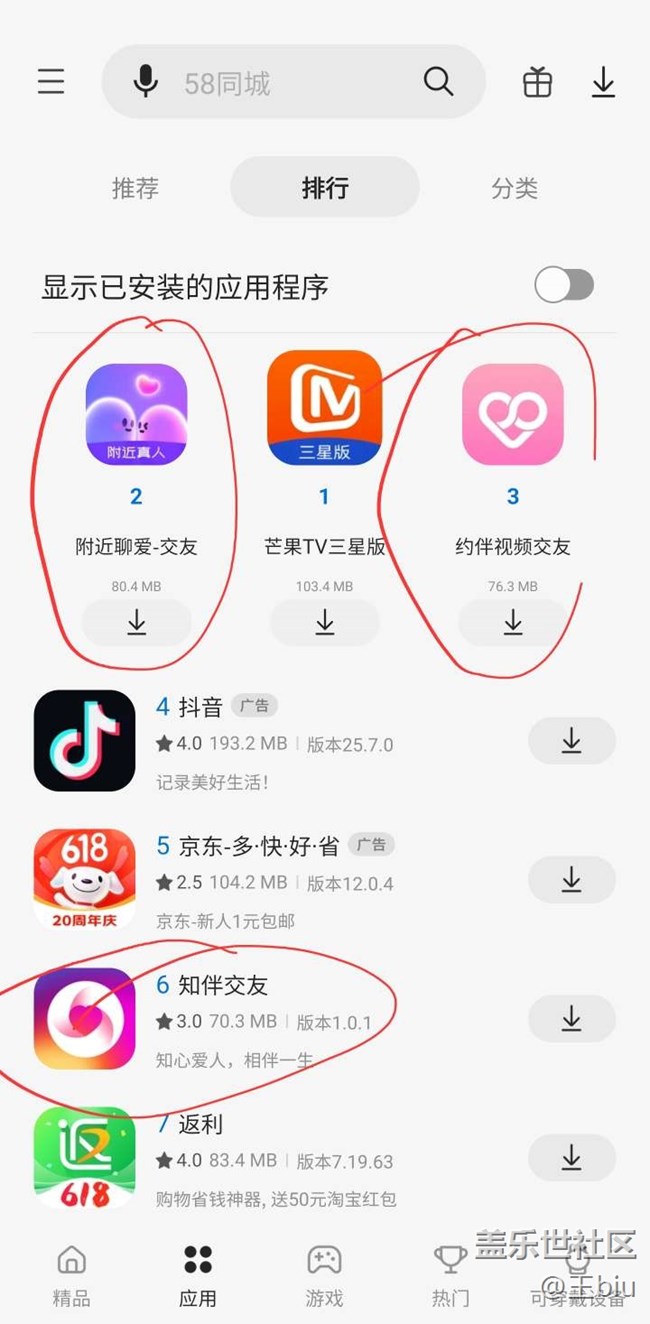Go to the 精品 bottom tab
This screenshot has width=650, height=1324.
[71, 1275]
